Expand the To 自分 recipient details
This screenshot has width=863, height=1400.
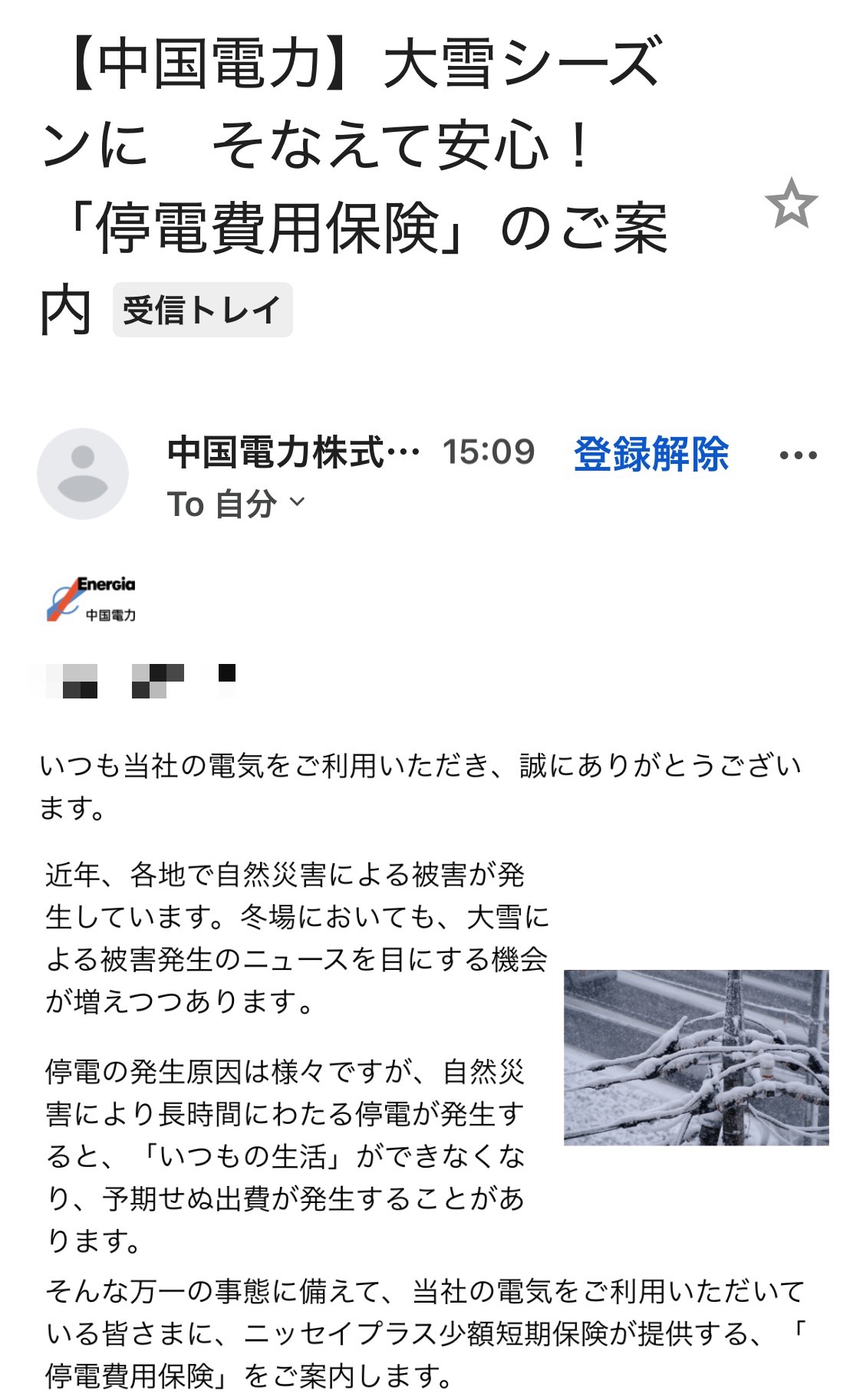coord(236,504)
